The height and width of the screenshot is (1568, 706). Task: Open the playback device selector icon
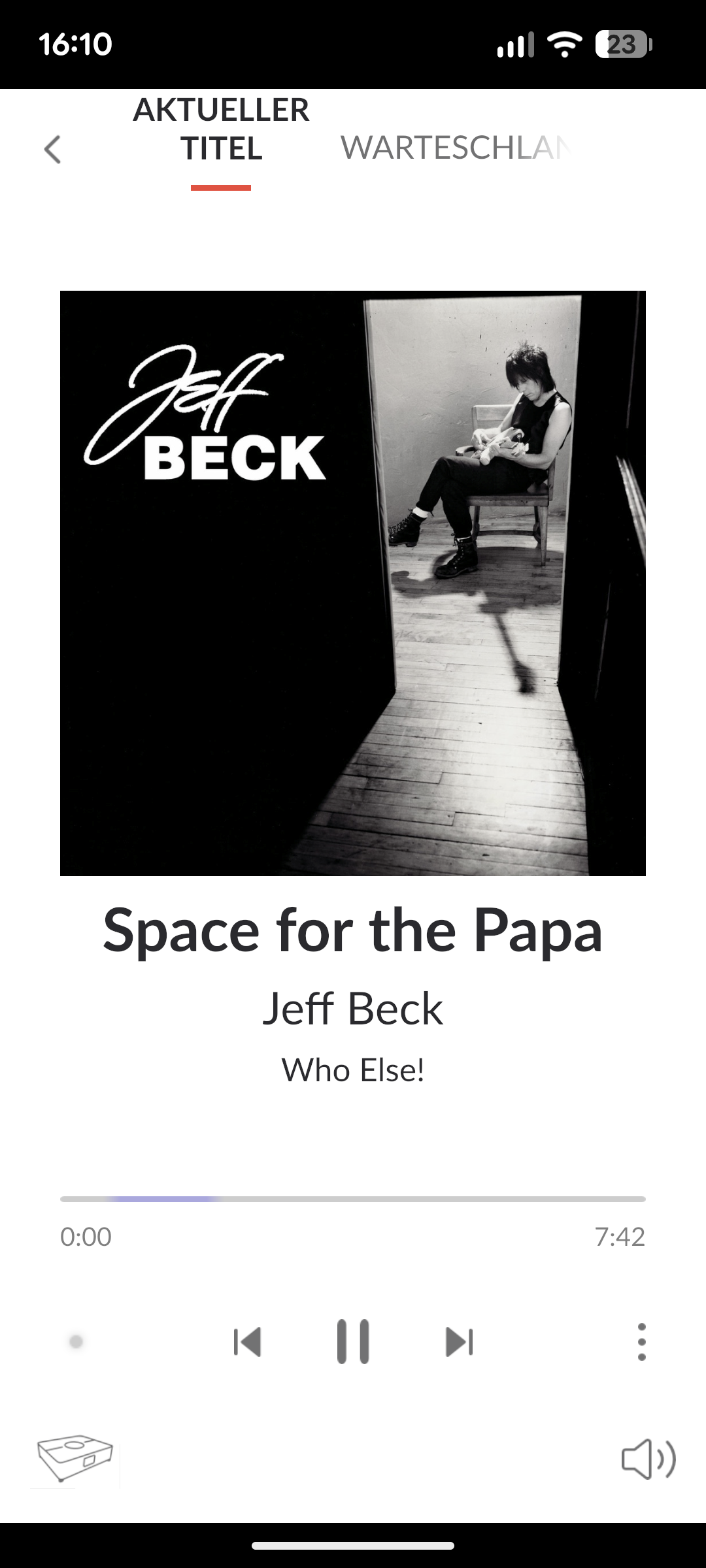coord(75,1458)
